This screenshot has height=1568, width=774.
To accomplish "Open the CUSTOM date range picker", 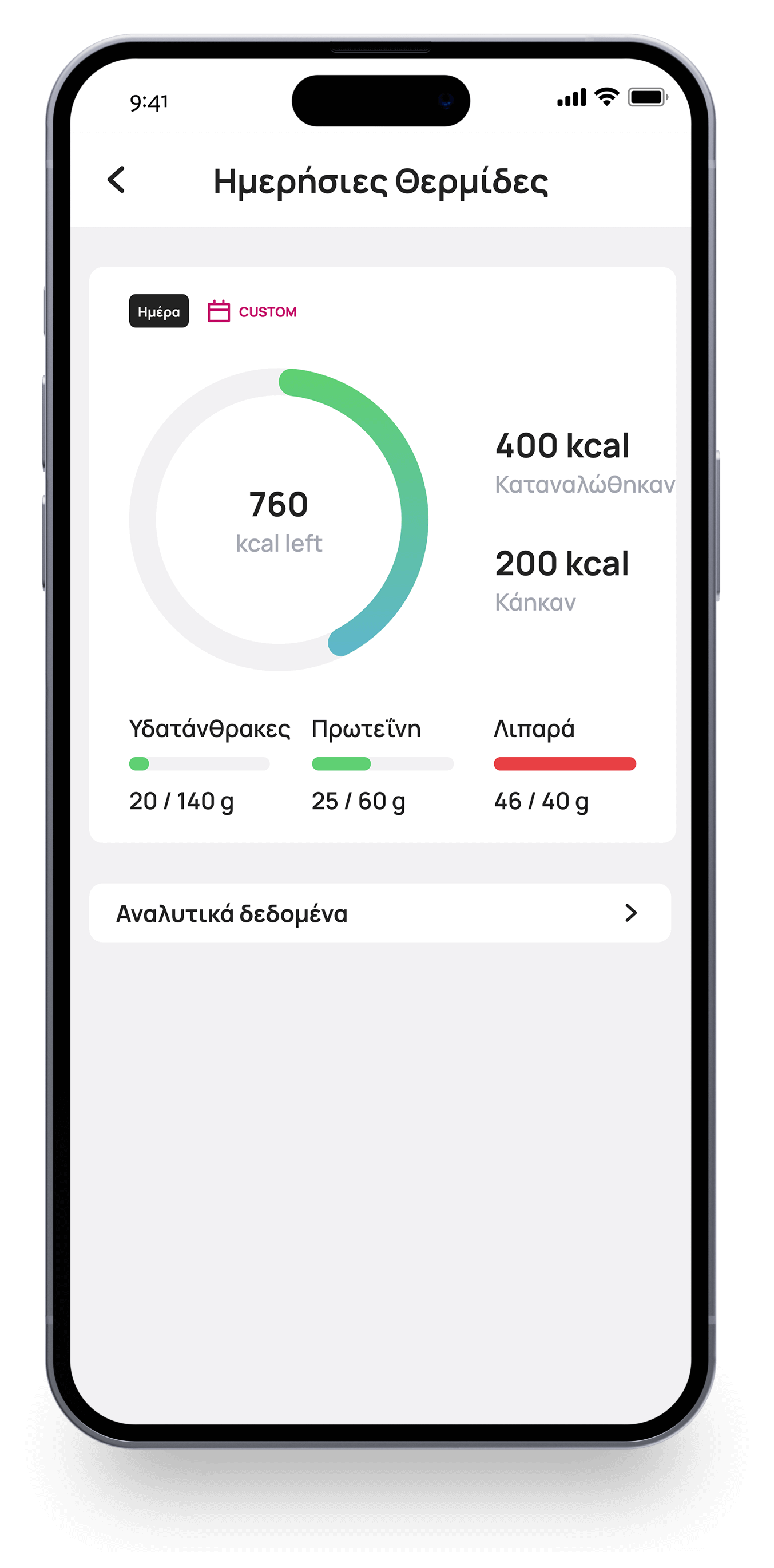I will point(252,311).
